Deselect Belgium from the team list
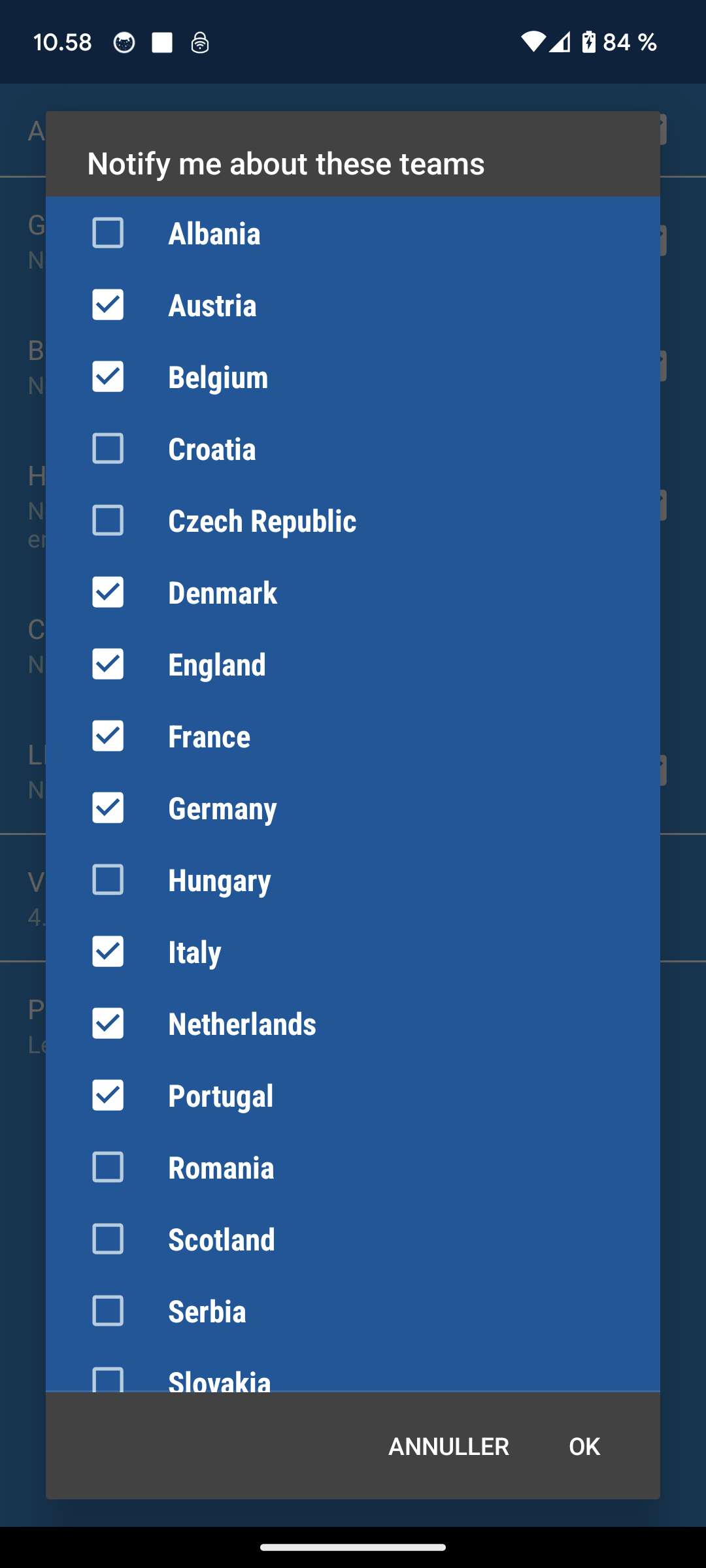706x1568 pixels. pyautogui.click(x=108, y=377)
